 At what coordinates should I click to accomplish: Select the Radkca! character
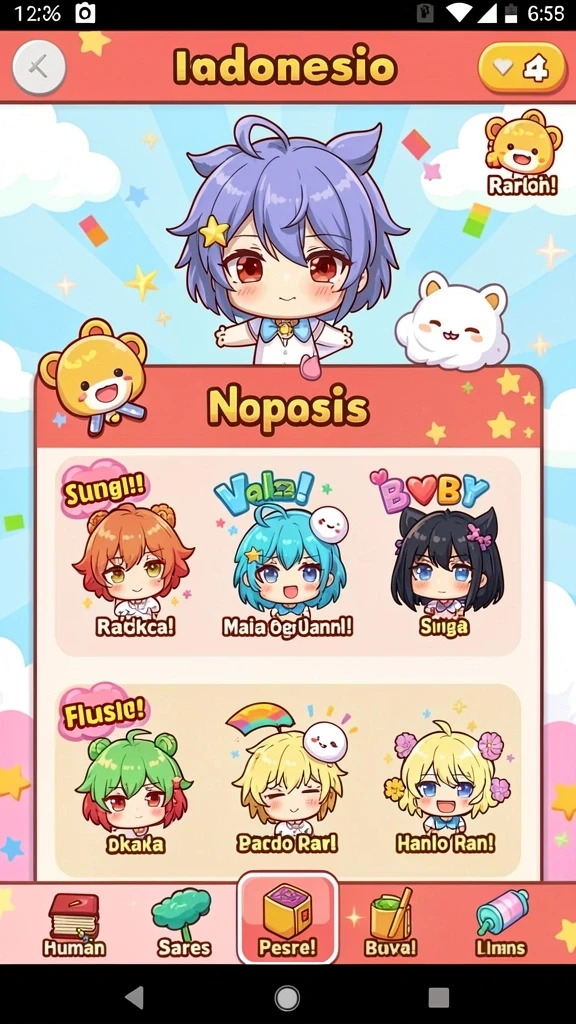click(x=135, y=568)
